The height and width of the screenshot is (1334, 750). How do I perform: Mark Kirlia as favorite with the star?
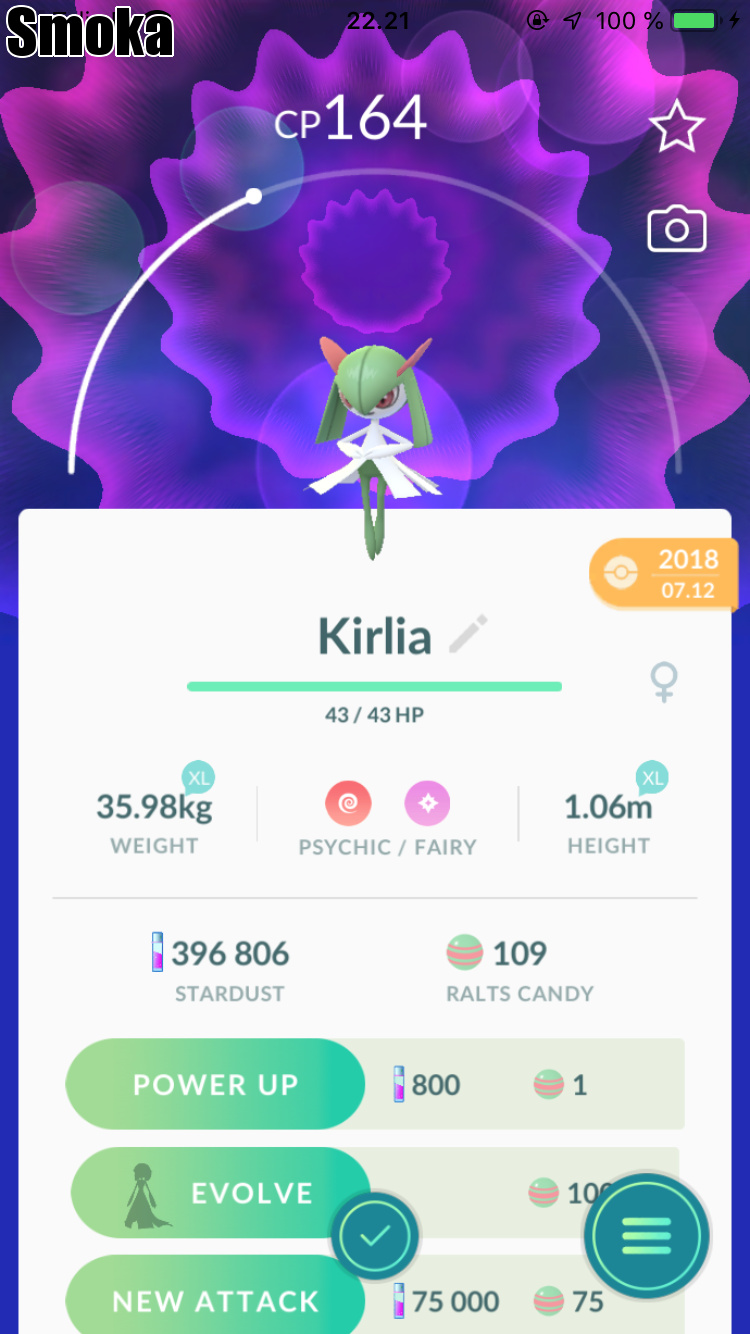[677, 128]
